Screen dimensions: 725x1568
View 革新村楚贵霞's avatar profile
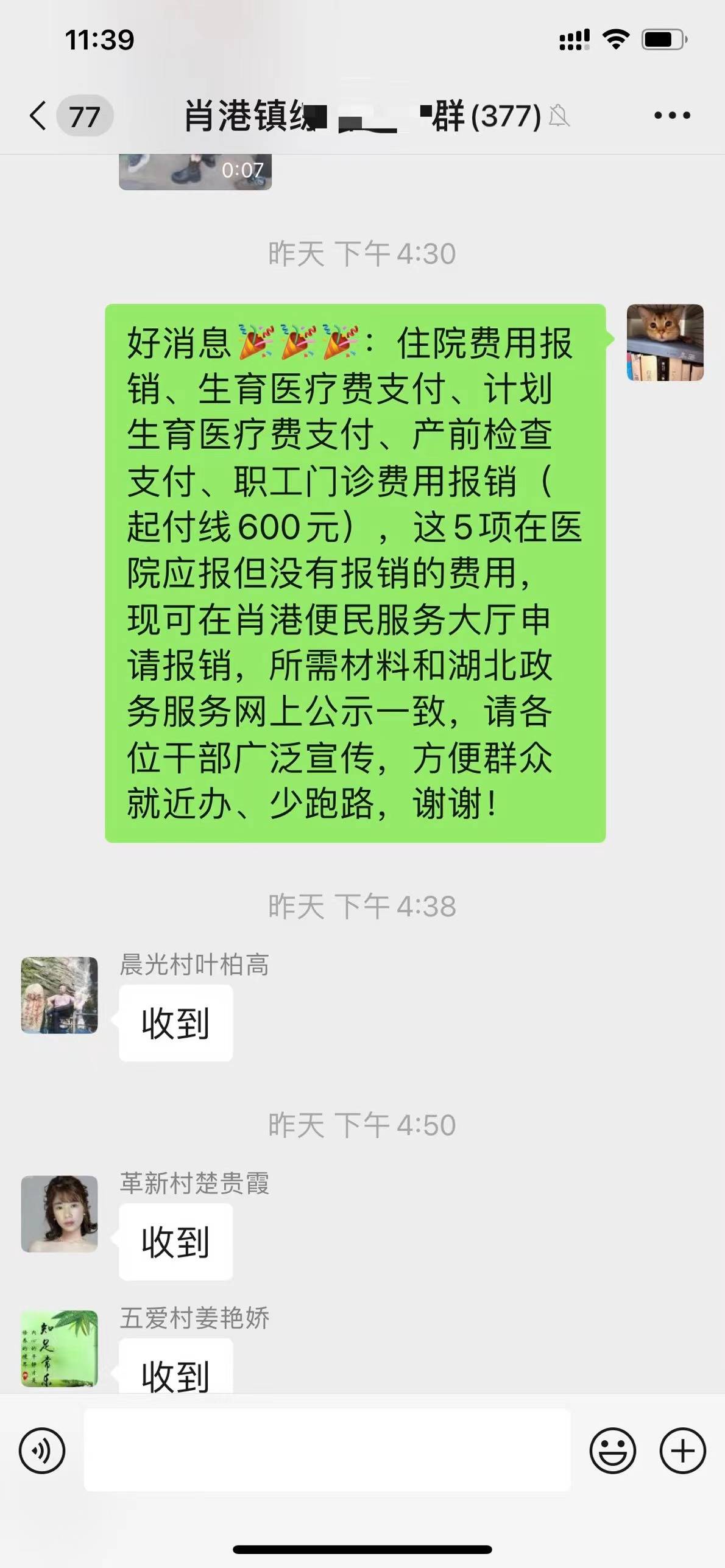(59, 1214)
